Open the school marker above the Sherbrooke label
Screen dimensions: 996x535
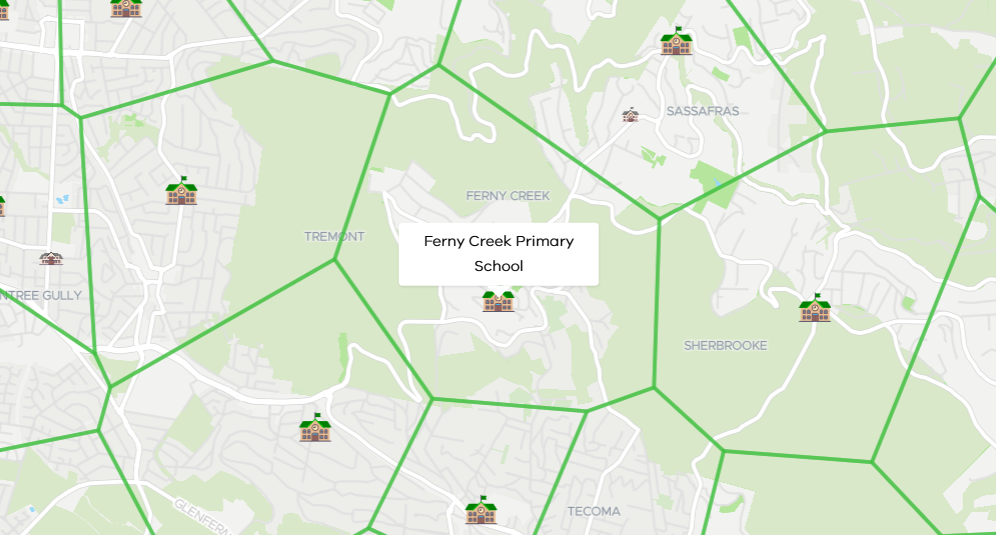815,308
